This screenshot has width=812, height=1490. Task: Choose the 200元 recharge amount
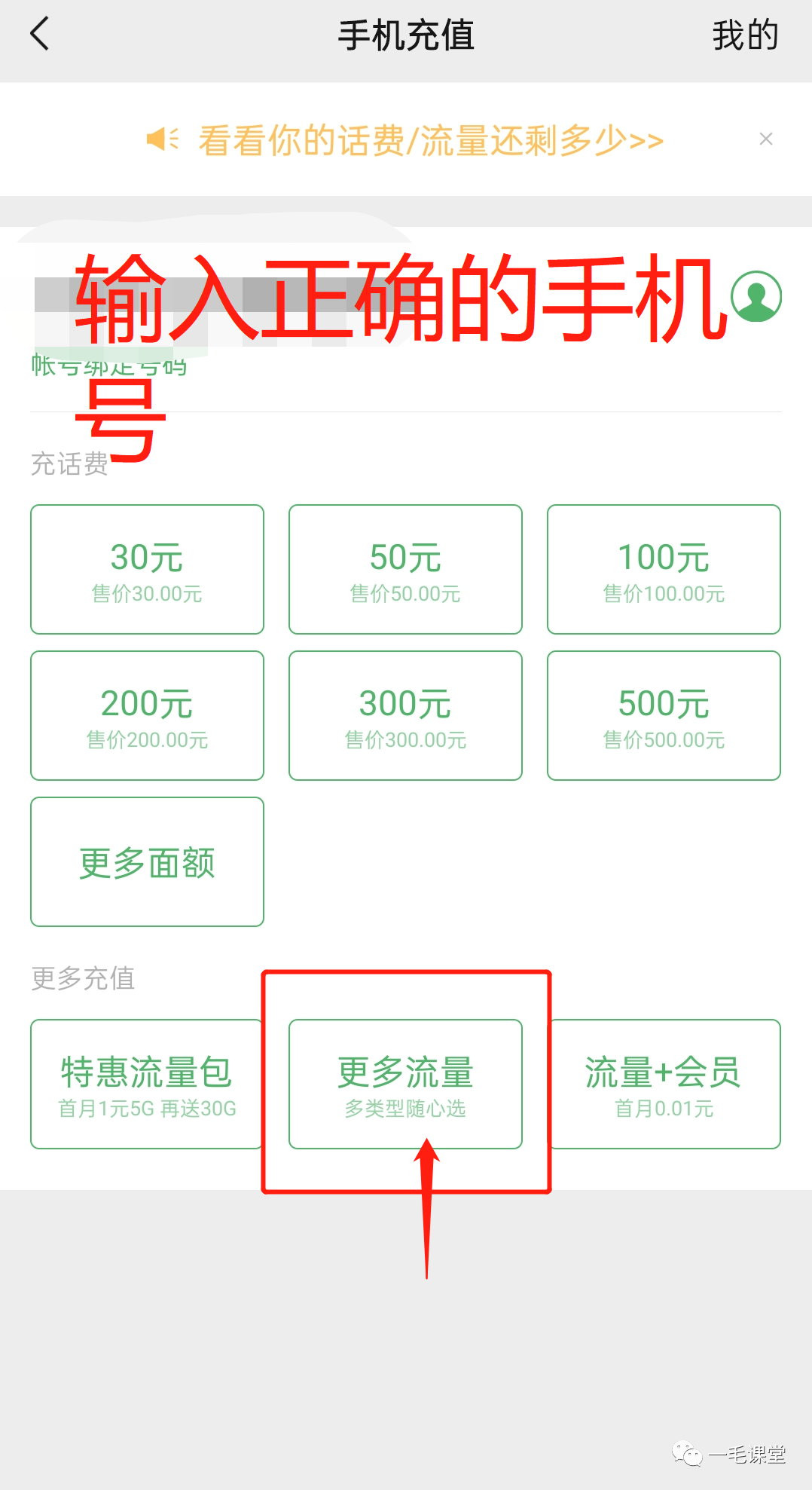tap(147, 715)
